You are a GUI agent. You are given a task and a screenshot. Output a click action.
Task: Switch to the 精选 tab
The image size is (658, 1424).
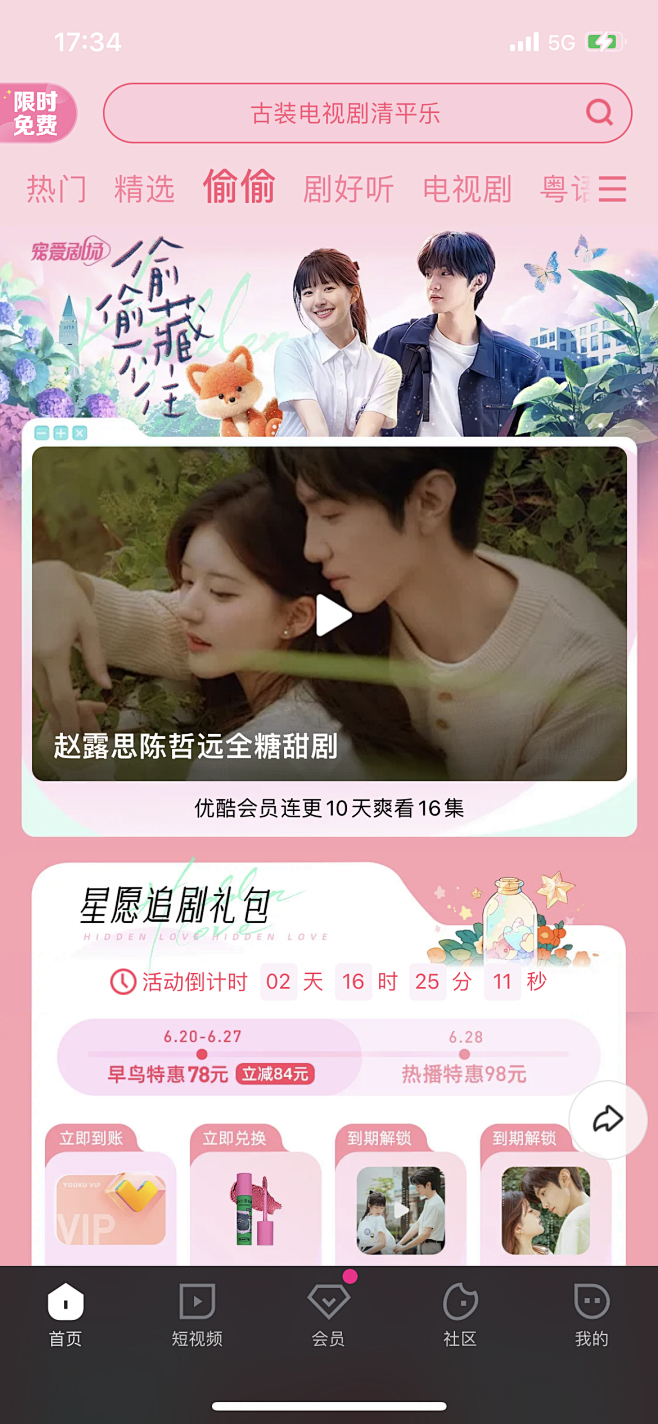click(x=144, y=189)
